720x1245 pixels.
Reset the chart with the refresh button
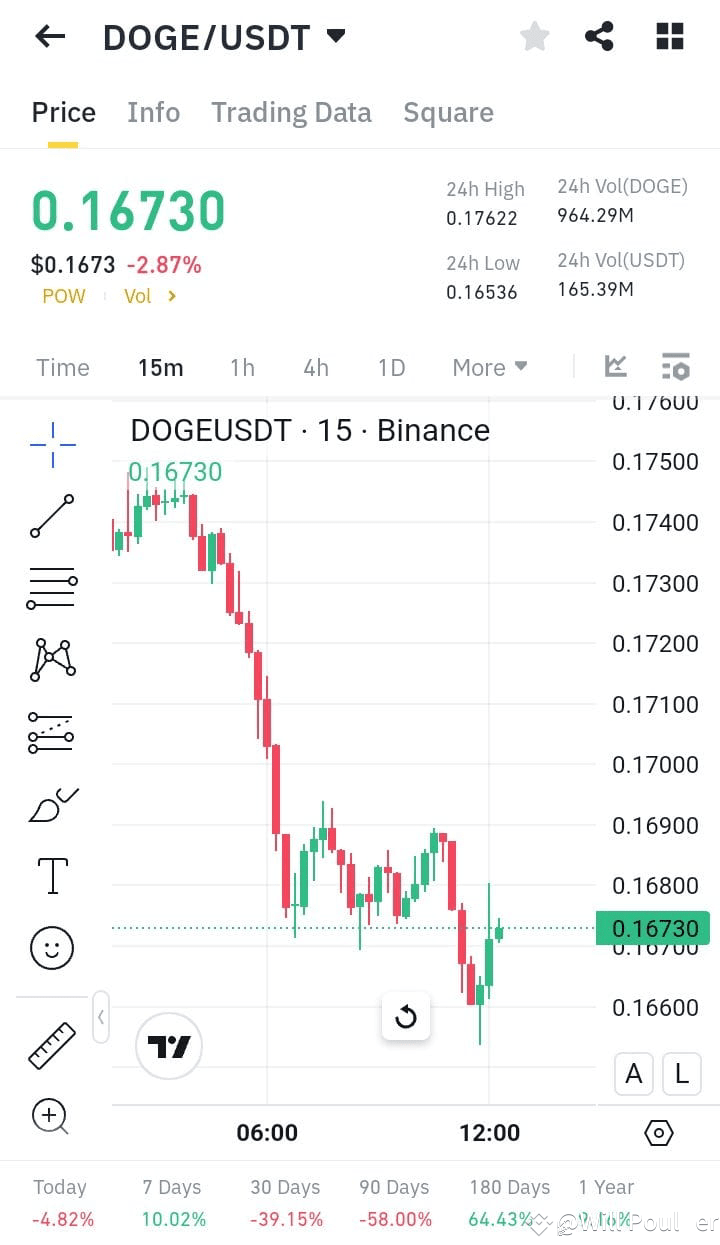click(406, 1017)
